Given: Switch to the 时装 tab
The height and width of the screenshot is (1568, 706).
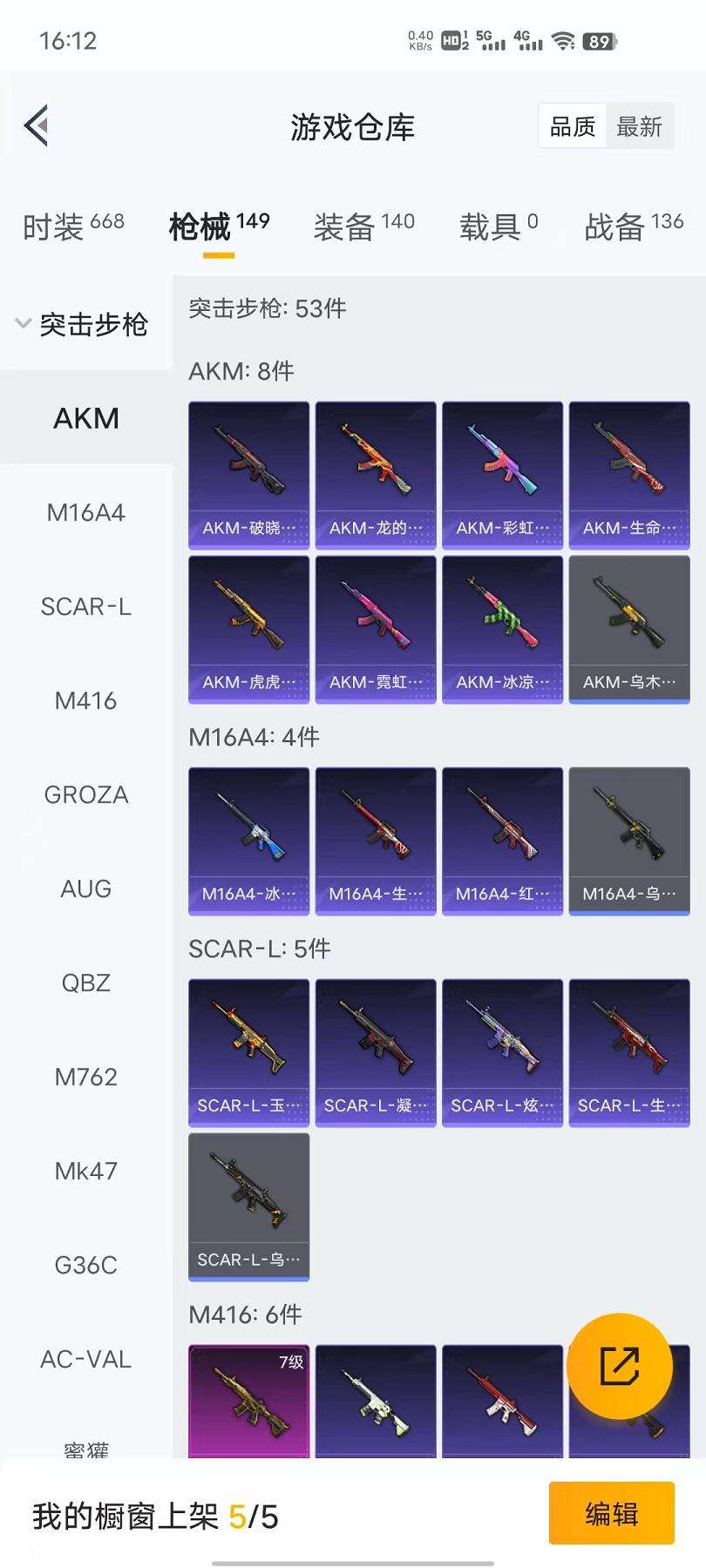Looking at the screenshot, I should click(73, 226).
